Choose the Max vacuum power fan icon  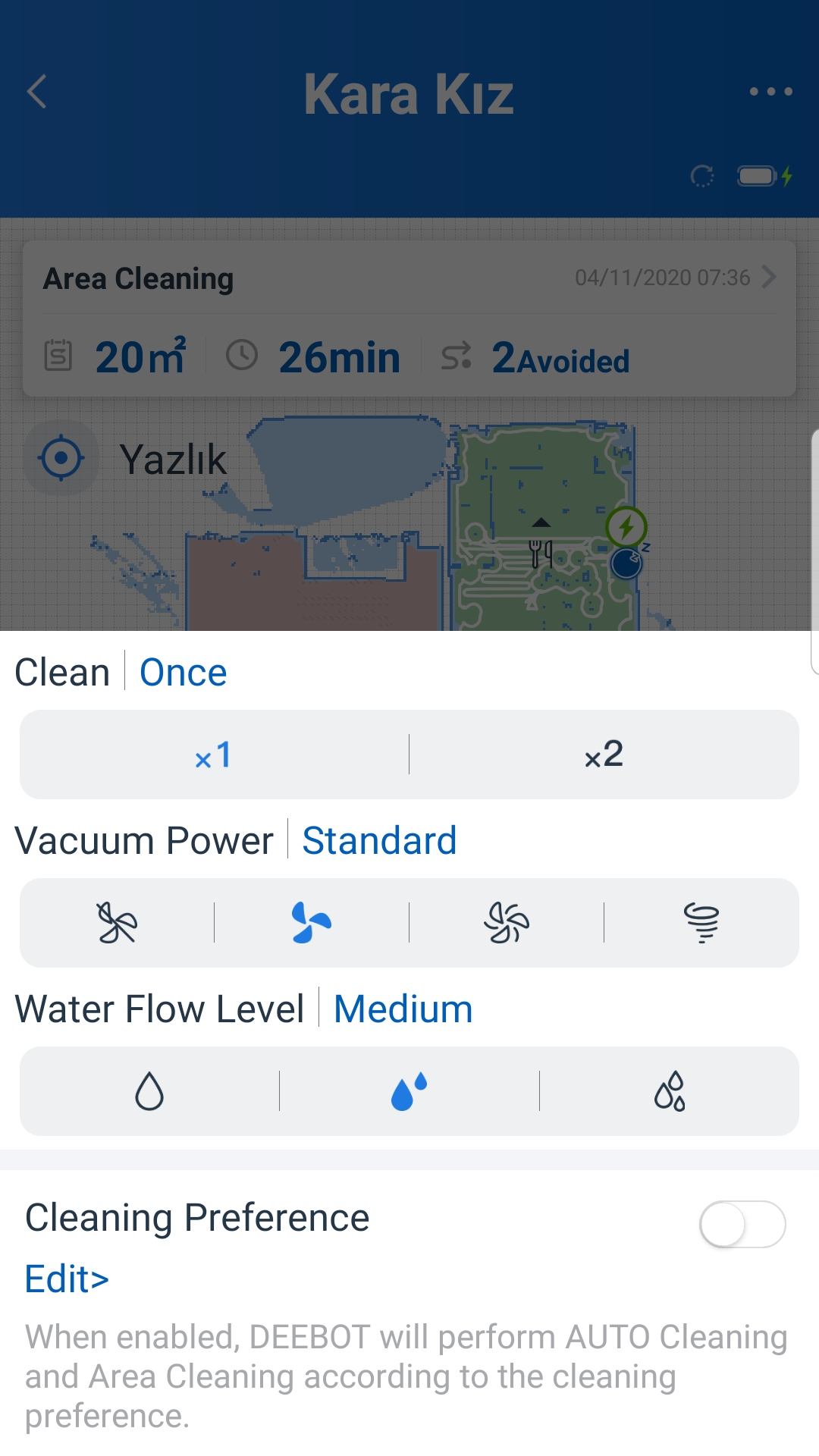507,923
